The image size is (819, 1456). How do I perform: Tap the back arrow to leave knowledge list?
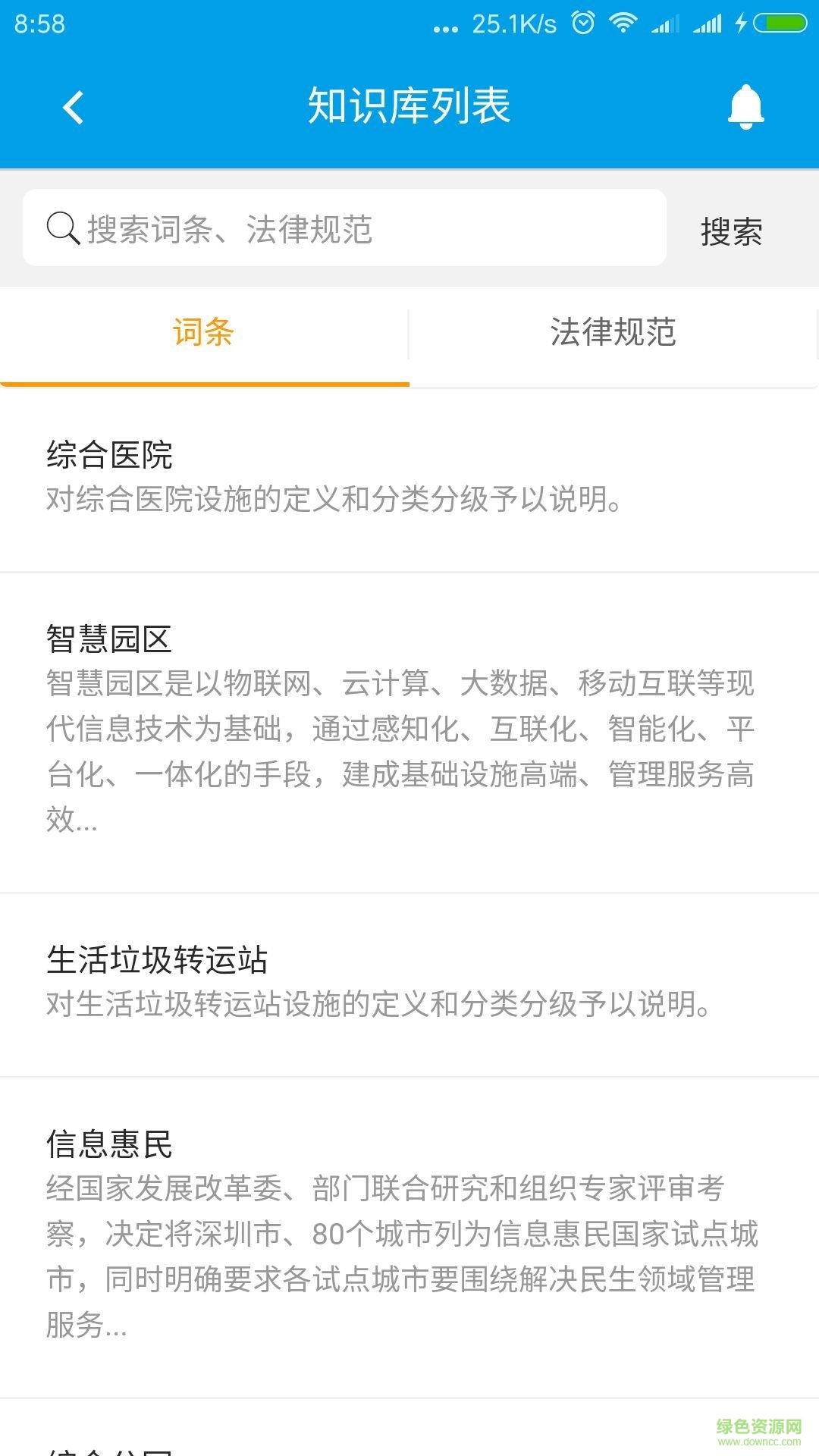(72, 106)
